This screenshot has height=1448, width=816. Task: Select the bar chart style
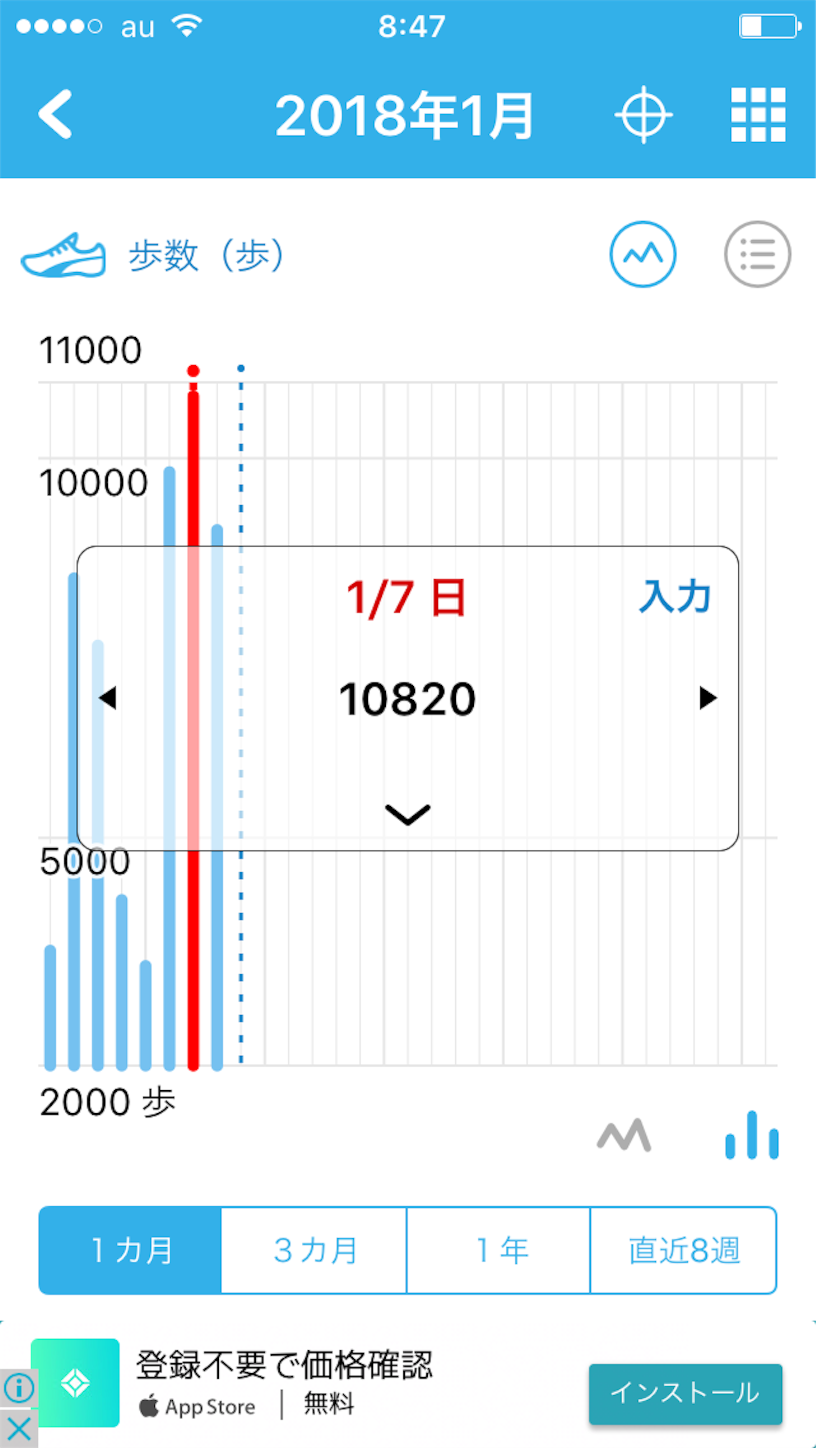(752, 1135)
